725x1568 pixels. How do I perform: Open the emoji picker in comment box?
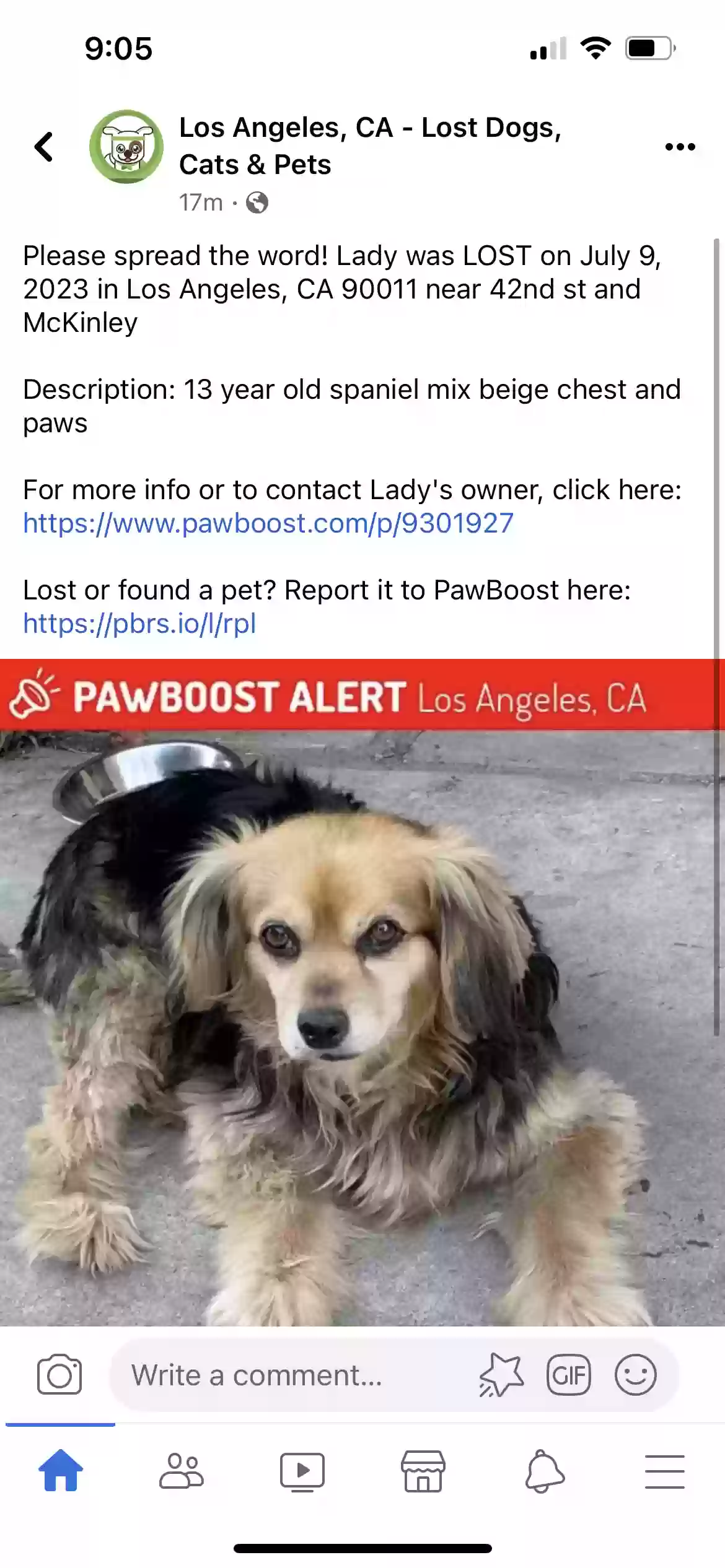[x=635, y=1375]
